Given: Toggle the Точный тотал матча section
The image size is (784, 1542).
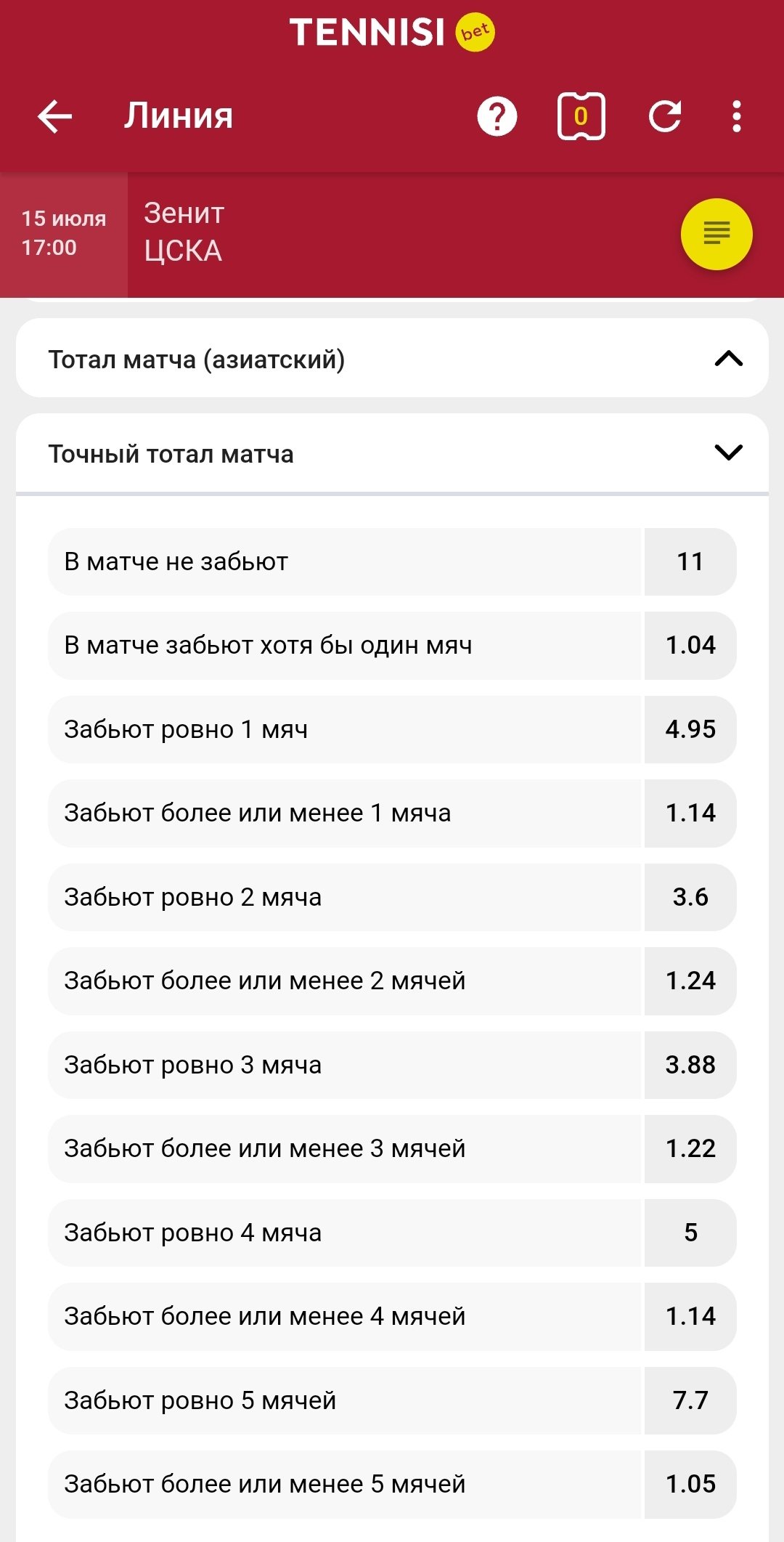Looking at the screenshot, I should coord(392,454).
